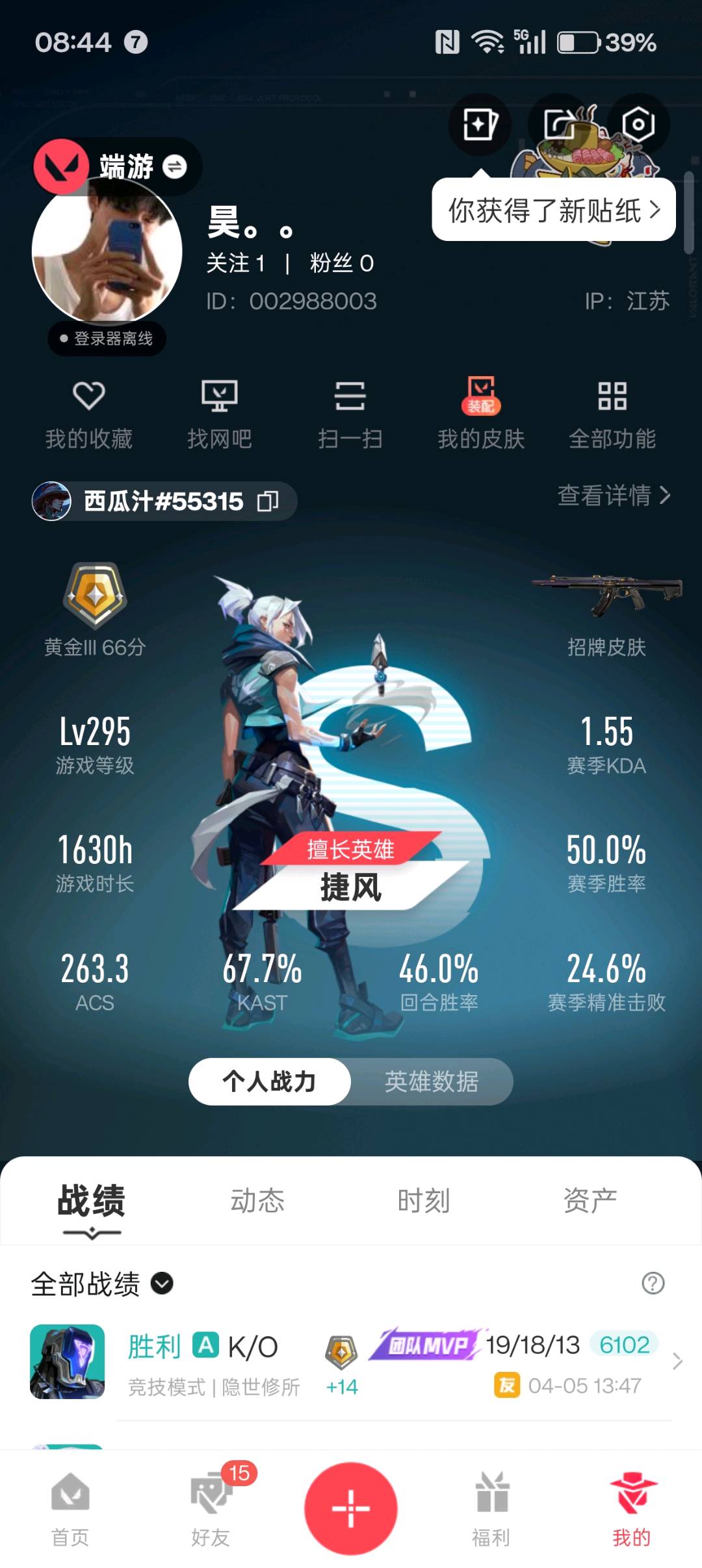702x1568 pixels.
Task: View 查看详情 details
Action: click(613, 496)
